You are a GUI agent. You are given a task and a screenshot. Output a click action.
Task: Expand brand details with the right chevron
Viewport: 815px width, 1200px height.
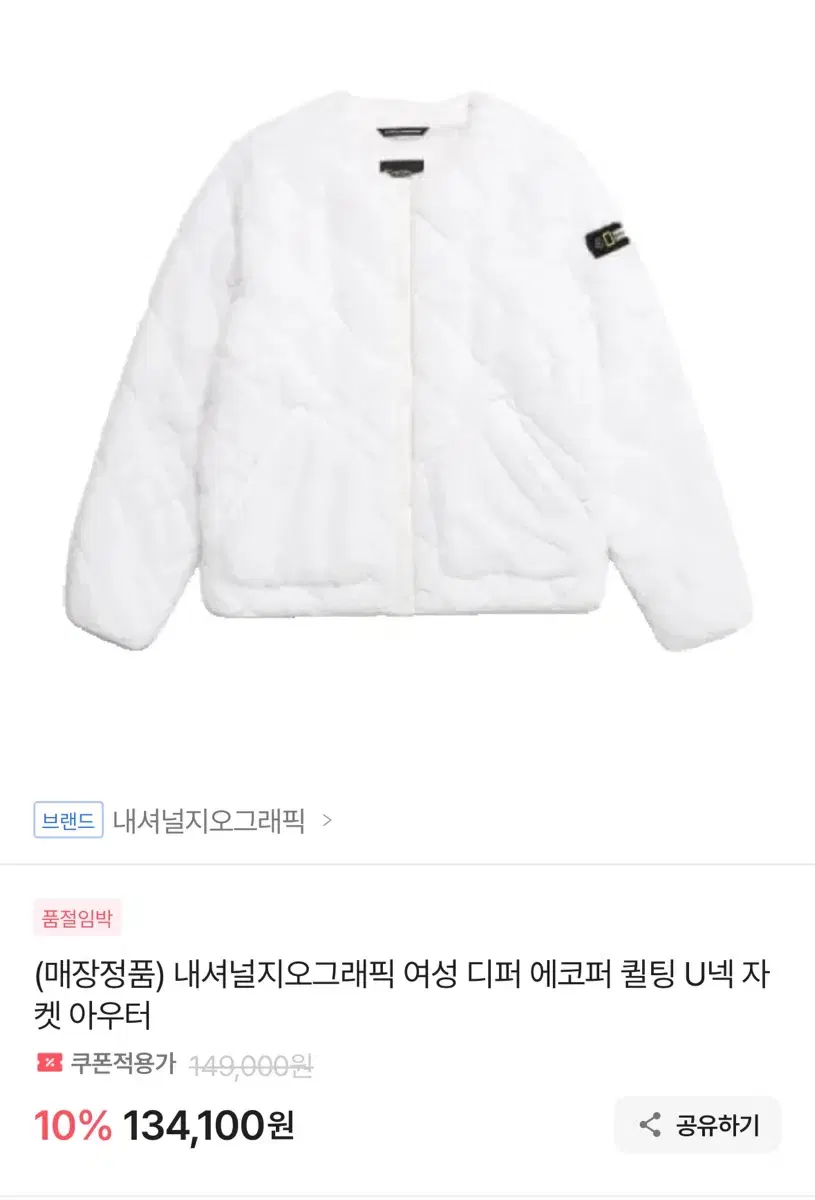330,822
